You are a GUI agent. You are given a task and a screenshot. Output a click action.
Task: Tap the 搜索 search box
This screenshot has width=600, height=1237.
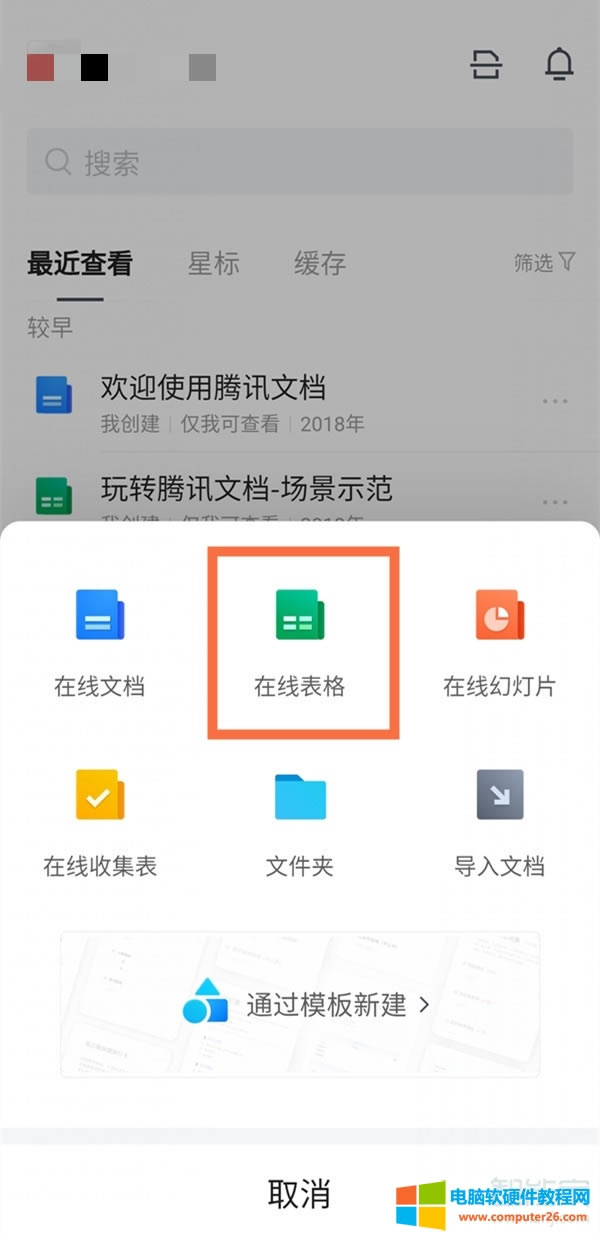pyautogui.click(x=300, y=162)
